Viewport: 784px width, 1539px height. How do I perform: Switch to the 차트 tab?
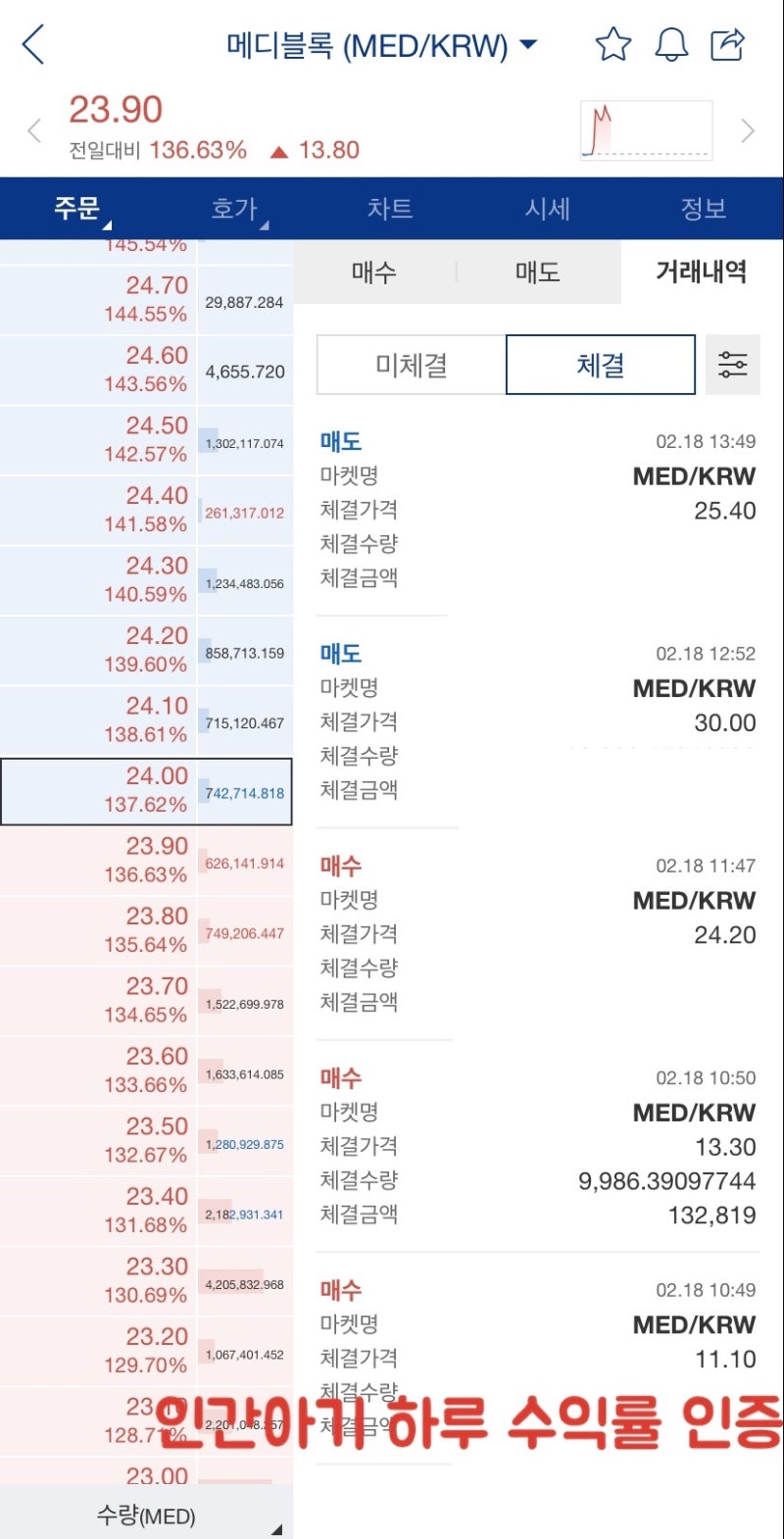tap(390, 209)
